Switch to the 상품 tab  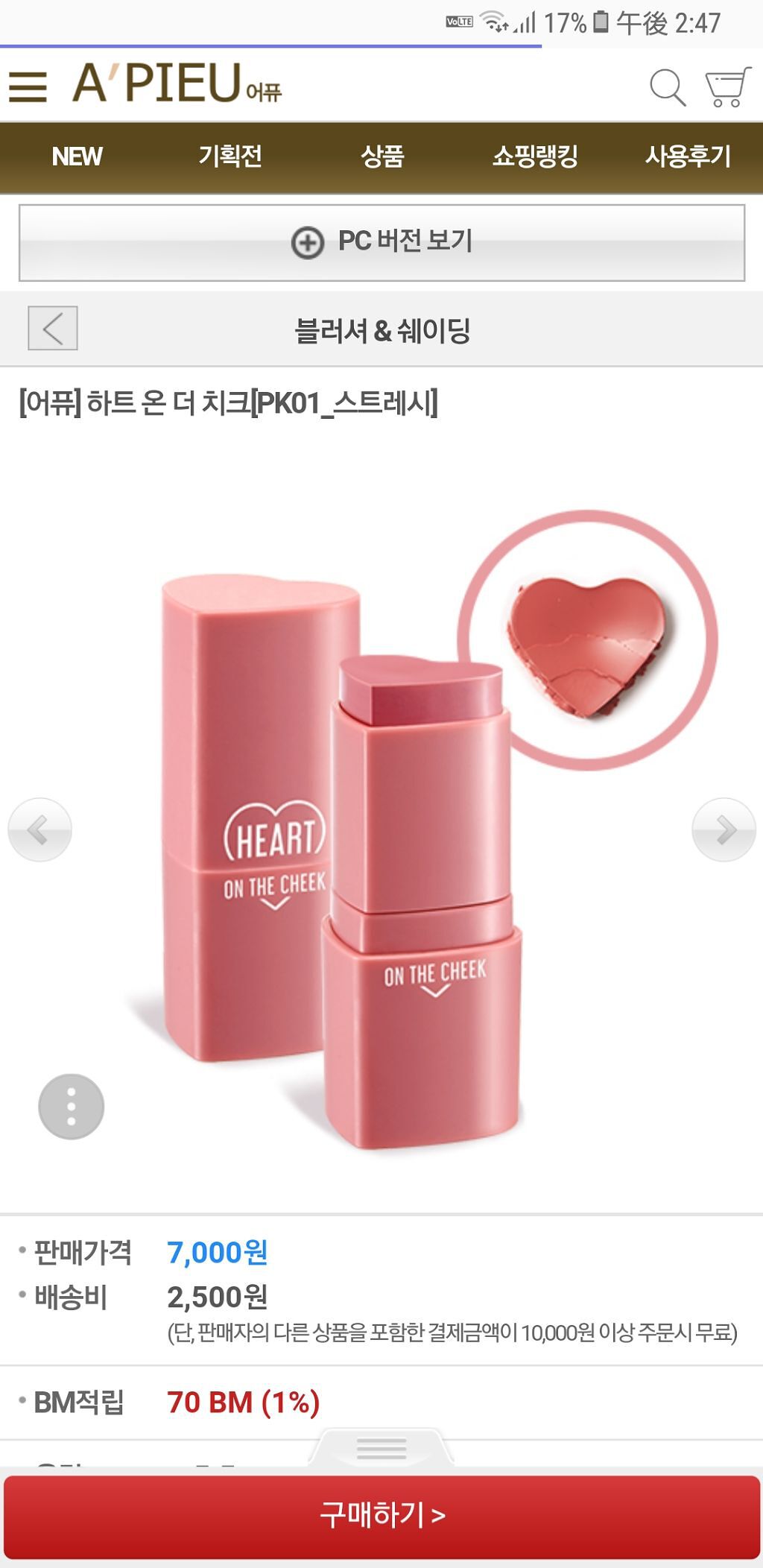(x=382, y=157)
